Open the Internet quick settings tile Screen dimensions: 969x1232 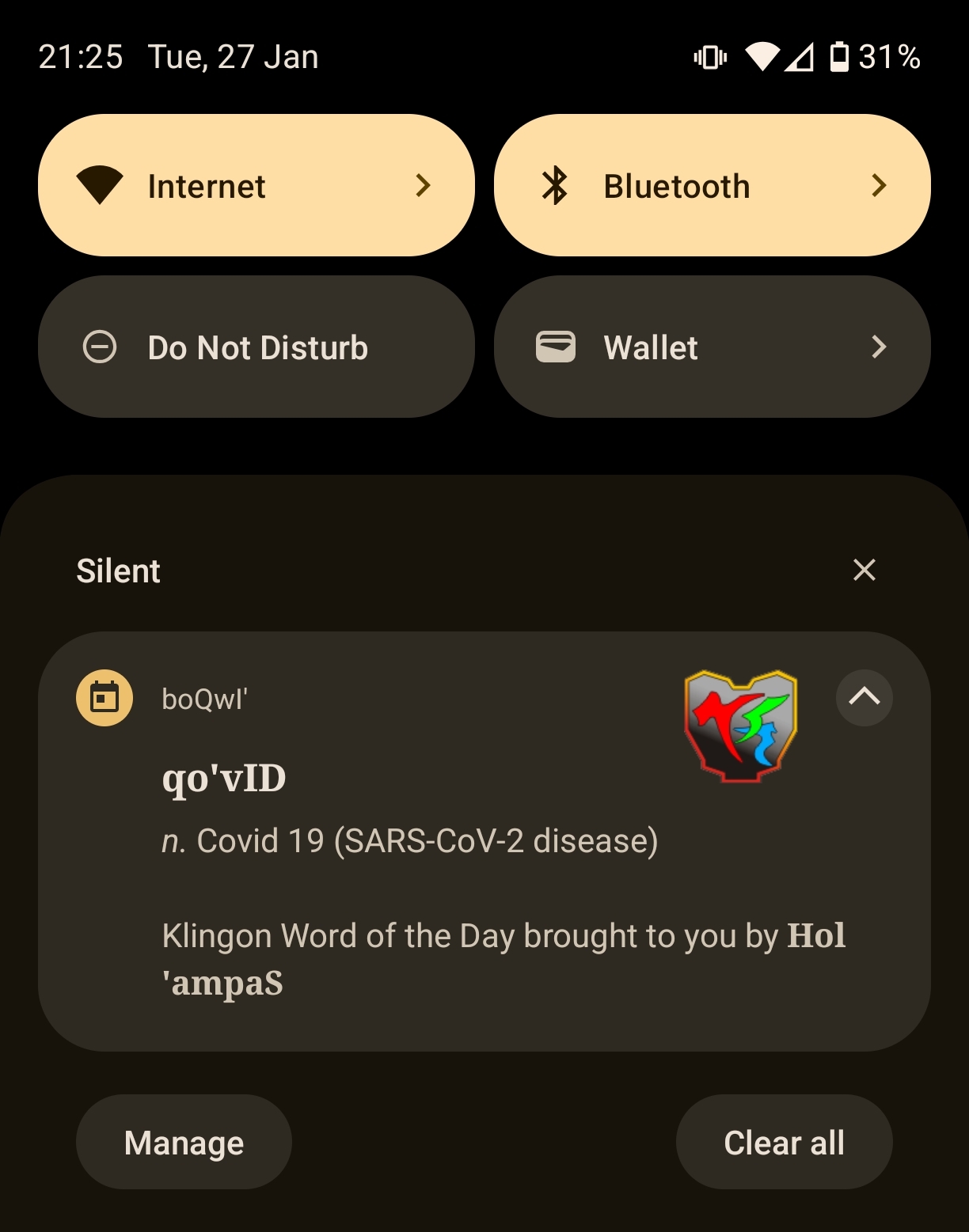click(x=256, y=185)
